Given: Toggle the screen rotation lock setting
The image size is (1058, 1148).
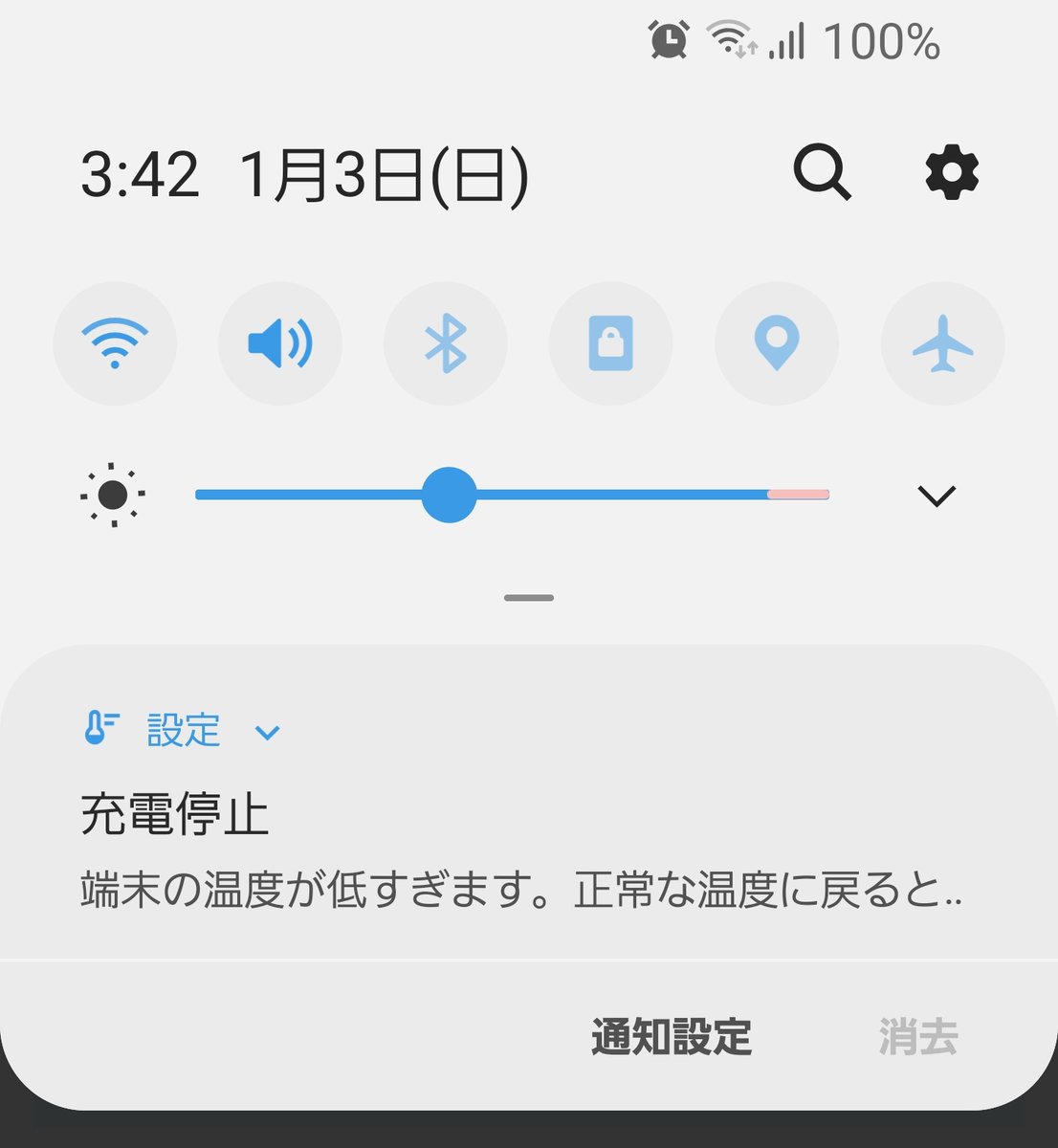Looking at the screenshot, I should 611,343.
